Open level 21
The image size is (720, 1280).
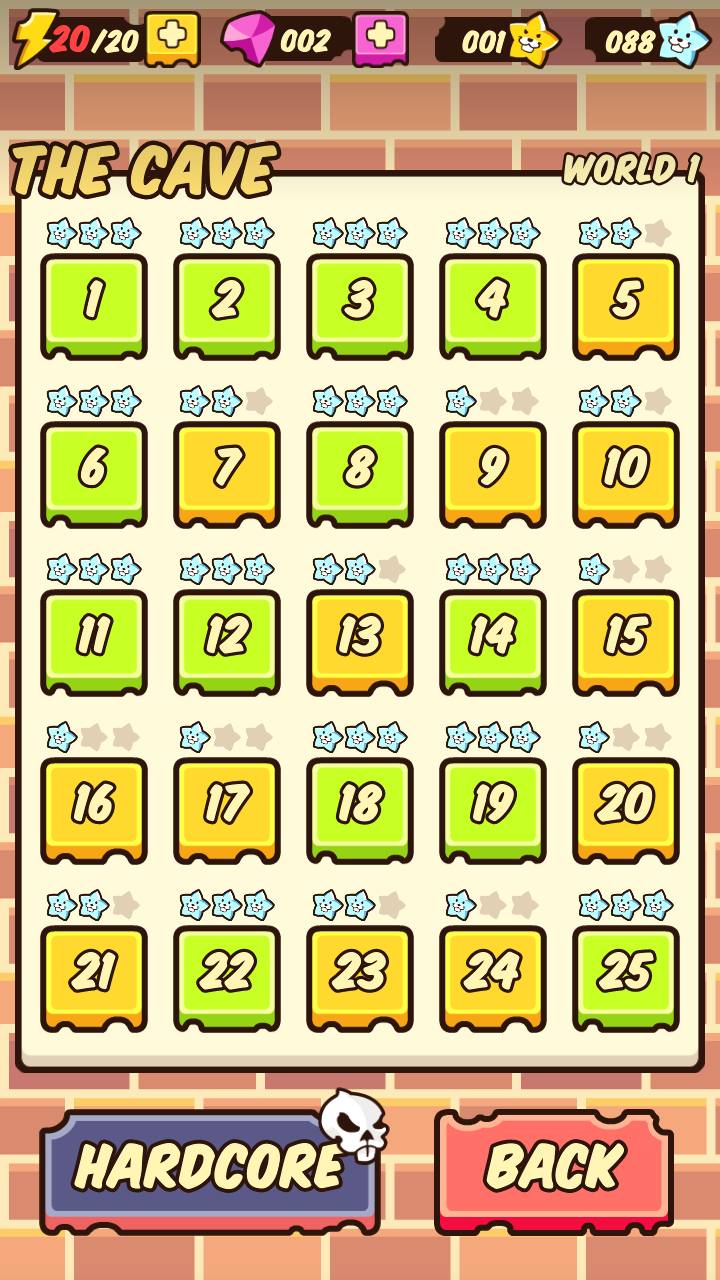tap(94, 976)
